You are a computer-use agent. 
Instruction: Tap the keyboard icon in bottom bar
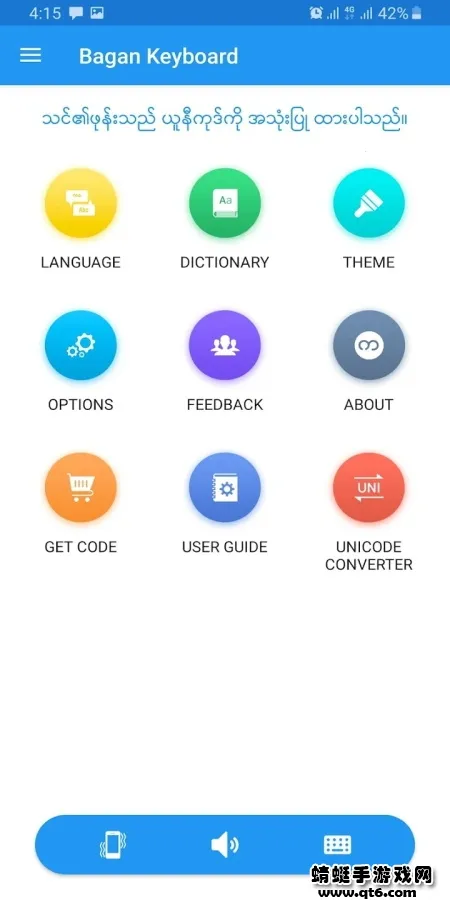[x=338, y=845]
